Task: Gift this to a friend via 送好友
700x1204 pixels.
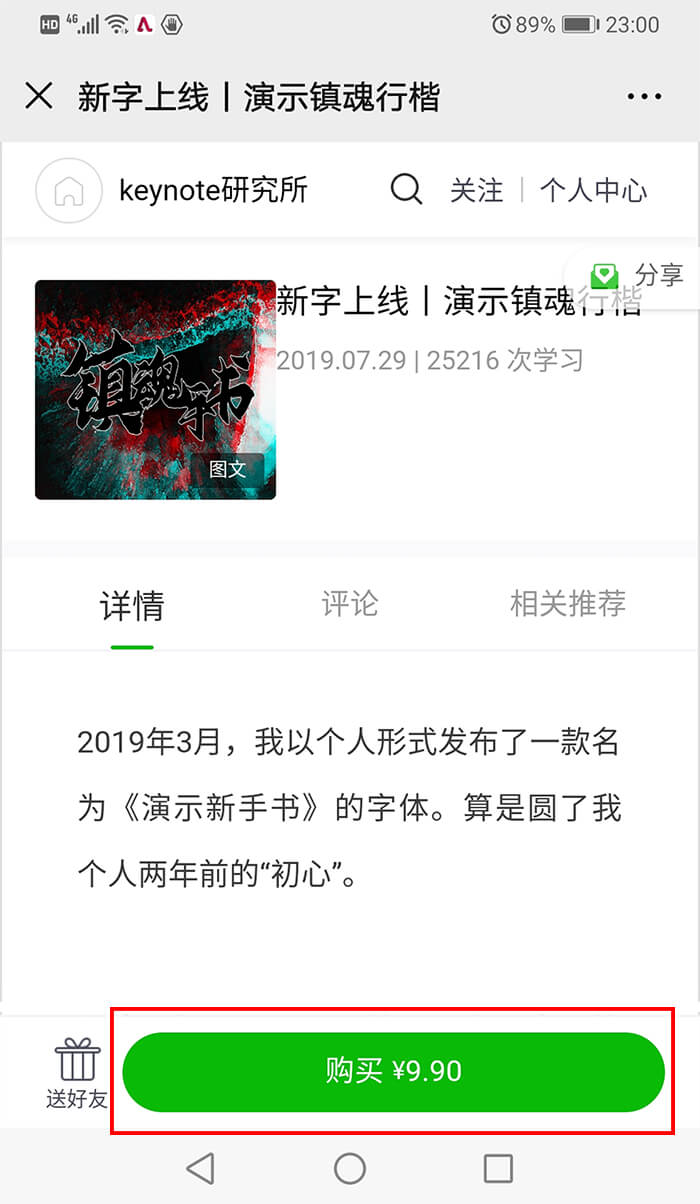Action: [x=77, y=1074]
